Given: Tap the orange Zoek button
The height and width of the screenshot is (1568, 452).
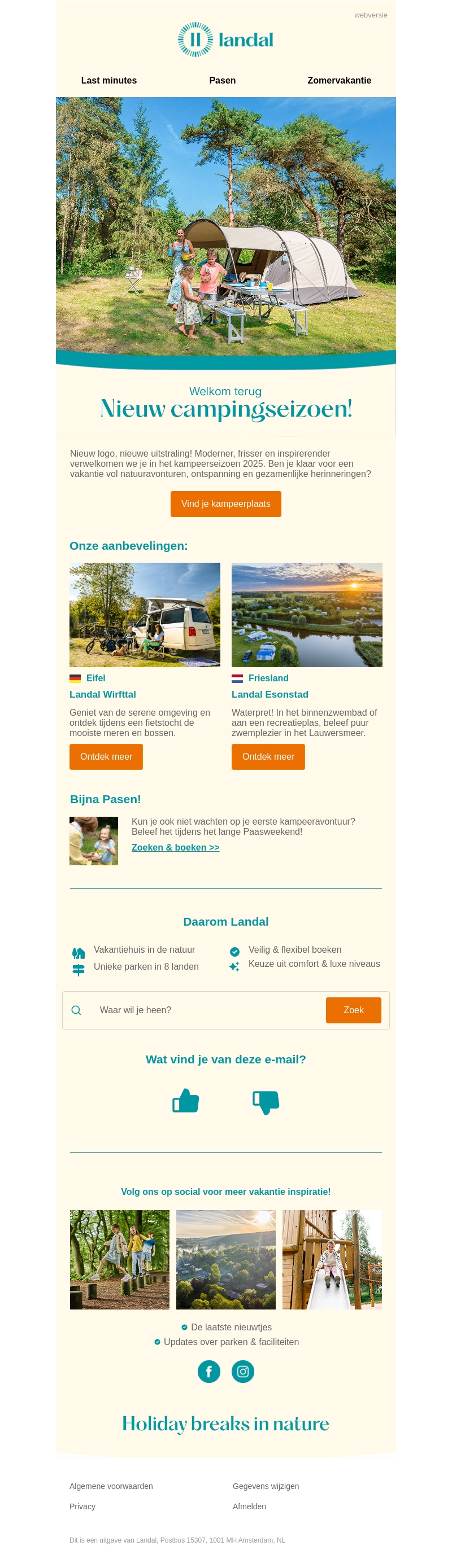Looking at the screenshot, I should [x=353, y=1010].
